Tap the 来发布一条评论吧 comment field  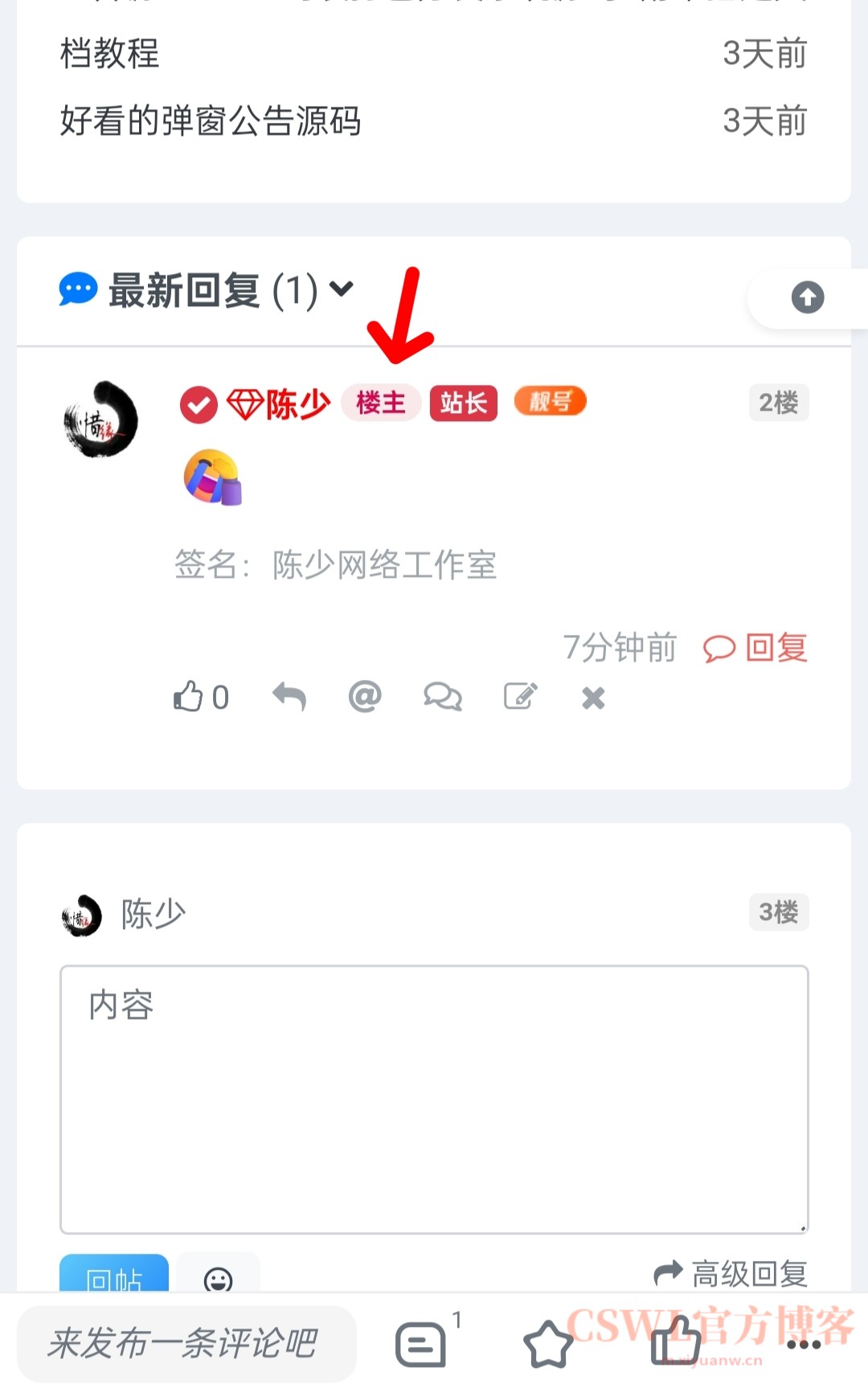[x=186, y=1343]
